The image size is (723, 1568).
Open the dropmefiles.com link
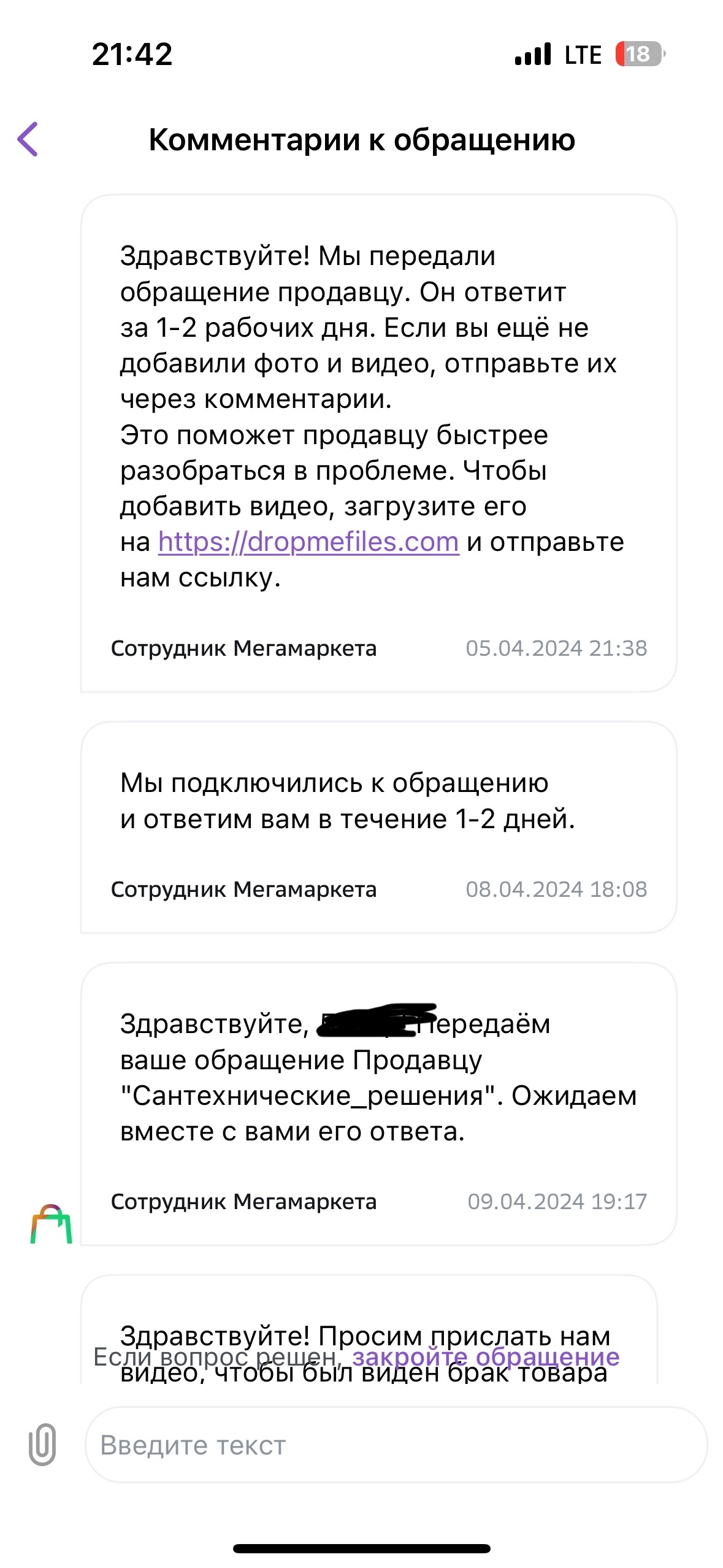tap(308, 542)
